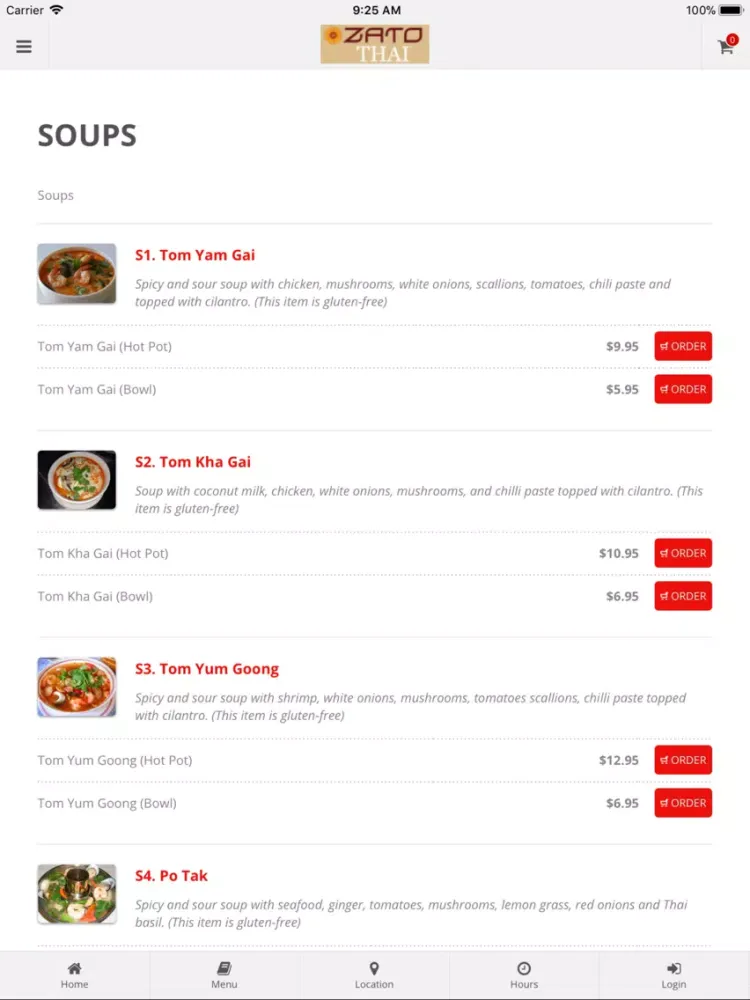Order the Tom Yam Gai Hot Pot
The height and width of the screenshot is (1000, 750).
[683, 346]
